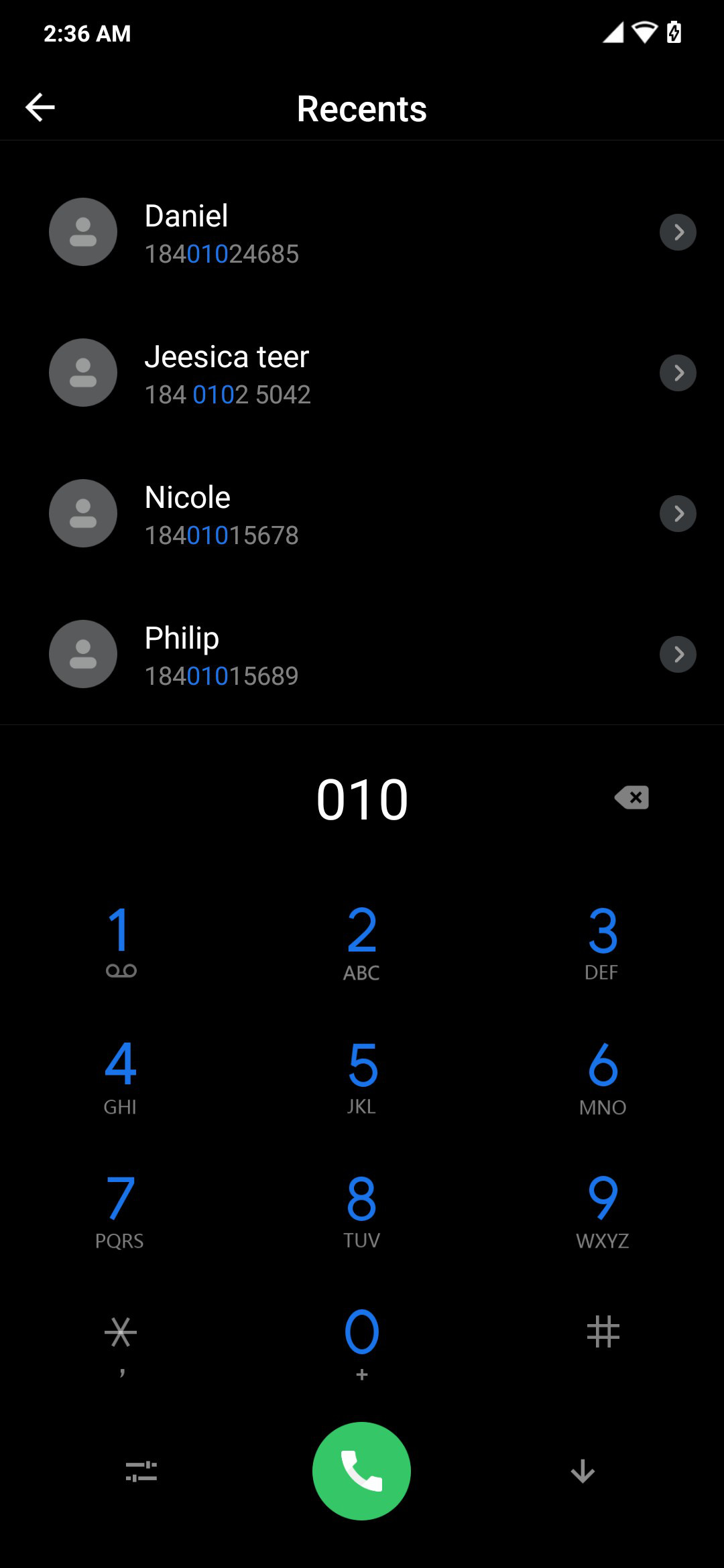Delete the last dialed digit

[x=631, y=797]
